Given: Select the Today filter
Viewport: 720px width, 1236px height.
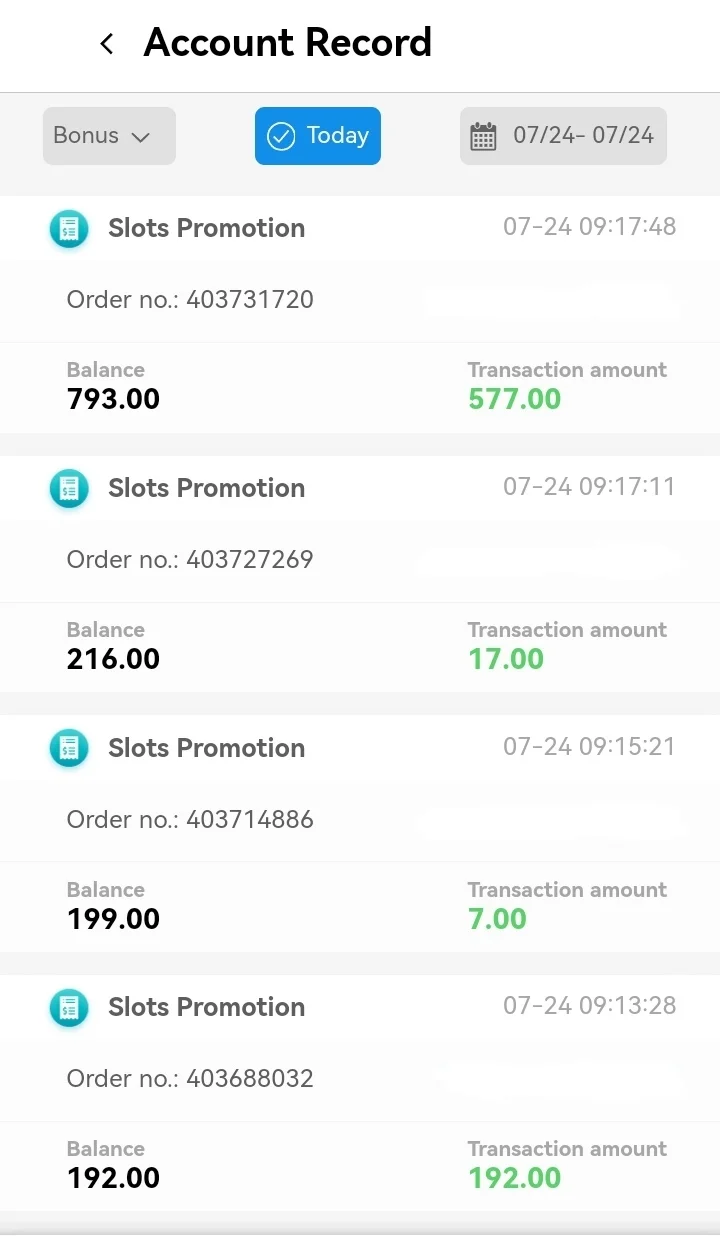Looking at the screenshot, I should pyautogui.click(x=318, y=136).
